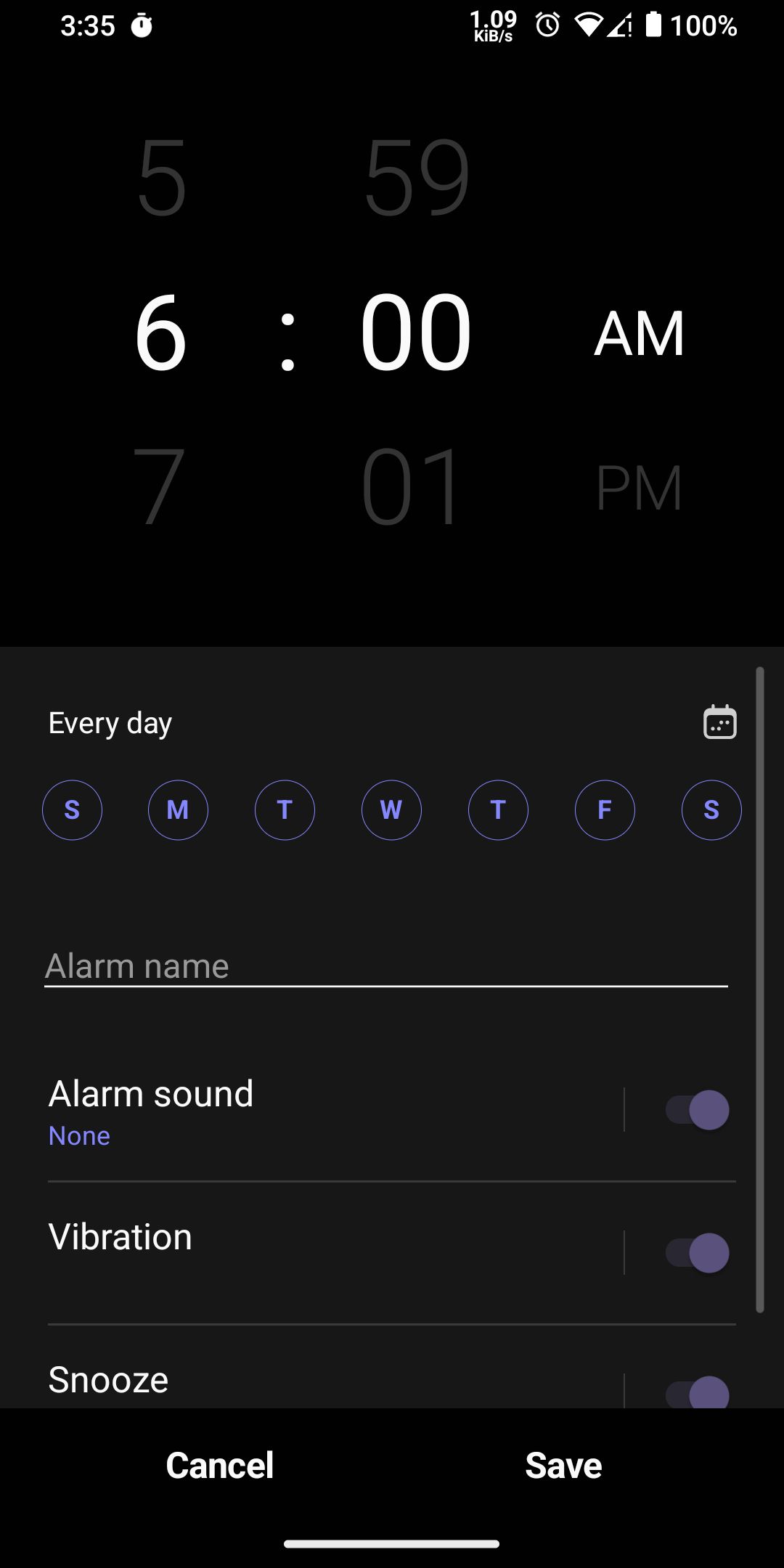Viewport: 784px width, 1568px height.
Task: Tap the Alarm name field
Action: tap(385, 966)
